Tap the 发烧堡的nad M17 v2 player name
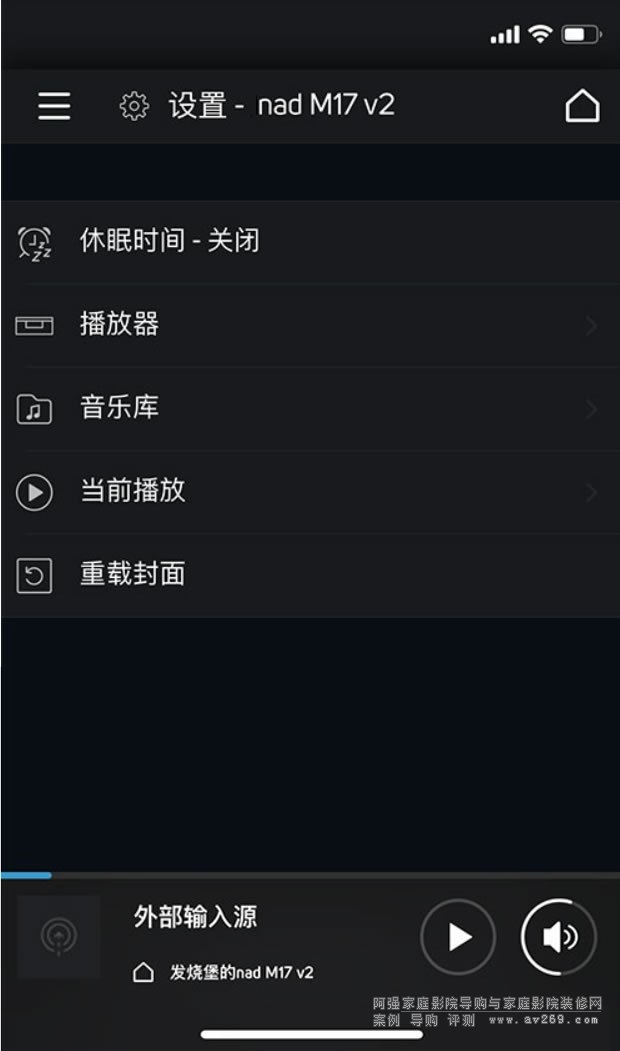 click(x=240, y=972)
